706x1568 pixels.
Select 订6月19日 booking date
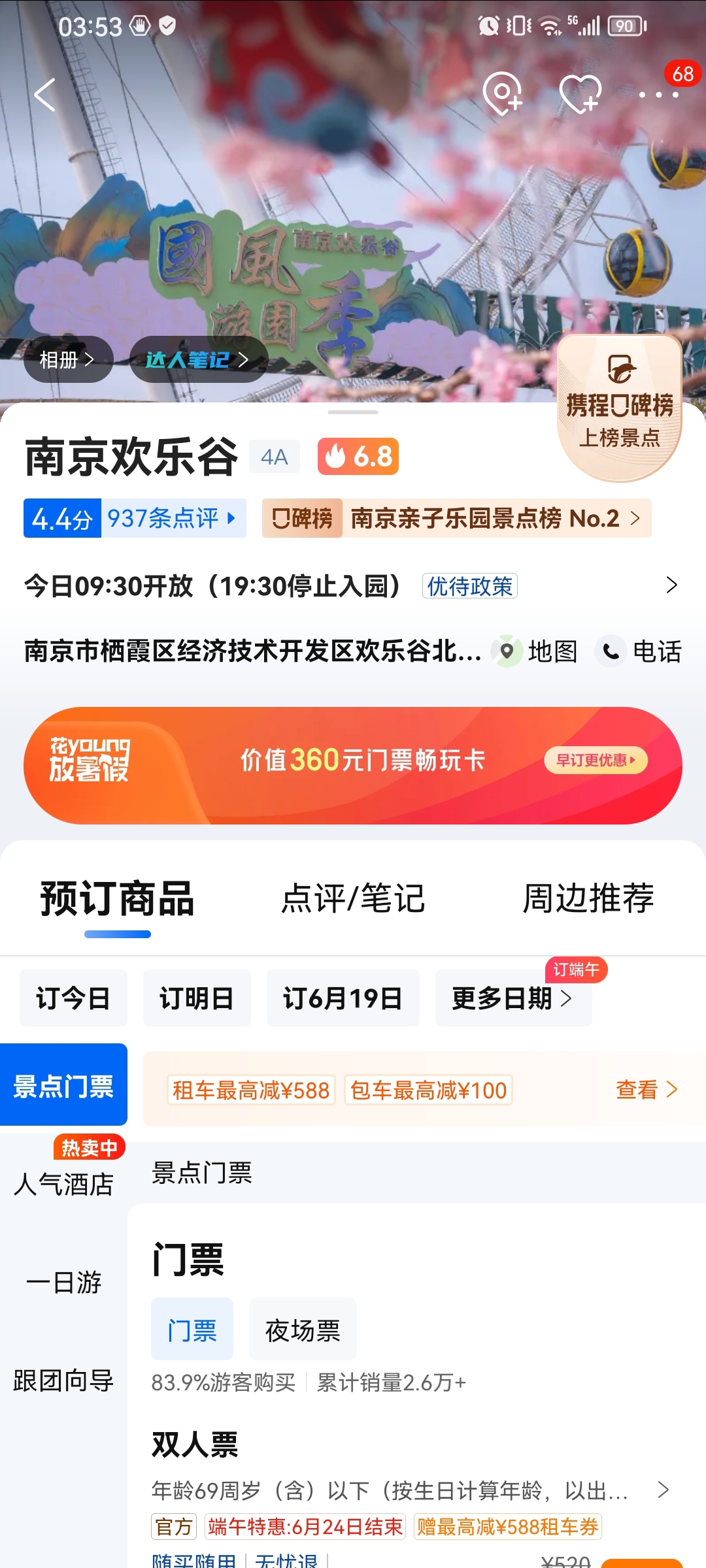[343, 998]
